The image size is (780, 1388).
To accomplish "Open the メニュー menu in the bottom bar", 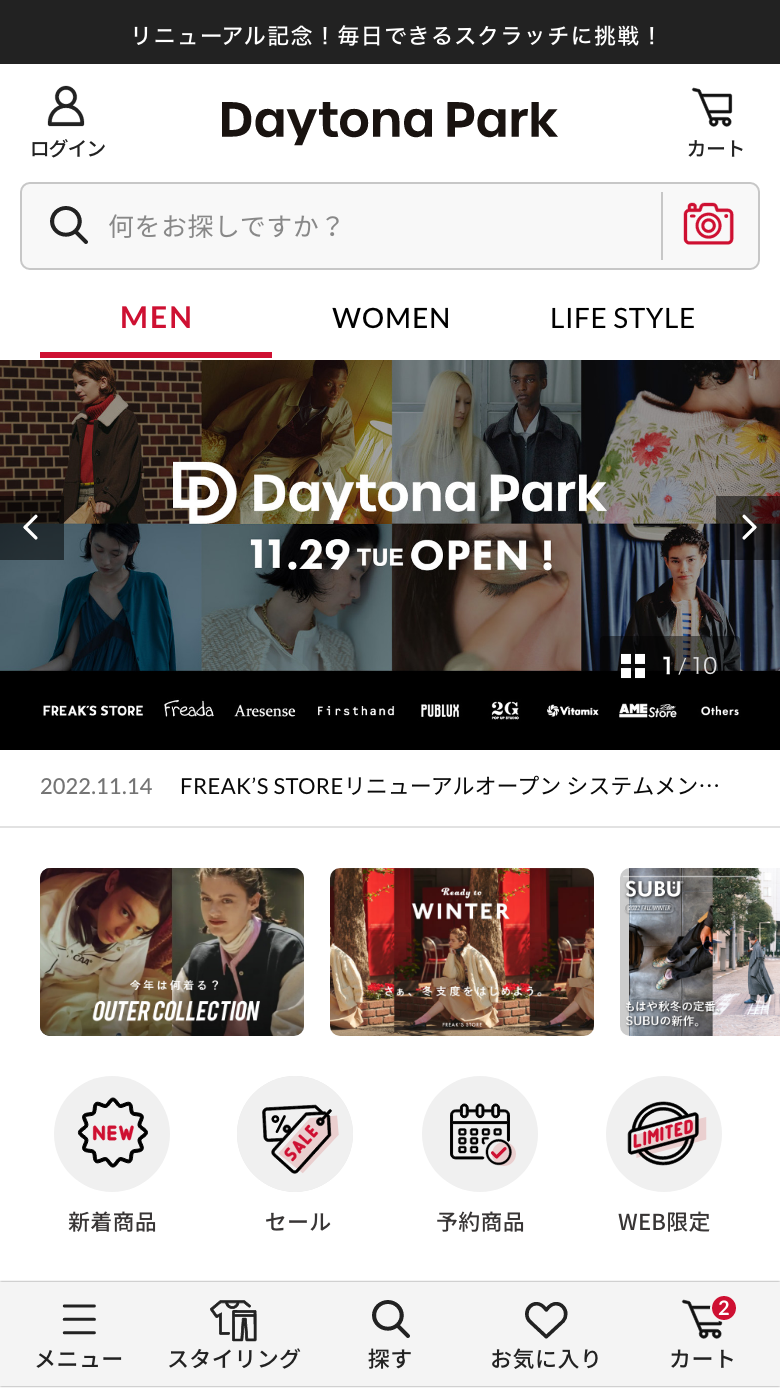I will coord(79,1334).
